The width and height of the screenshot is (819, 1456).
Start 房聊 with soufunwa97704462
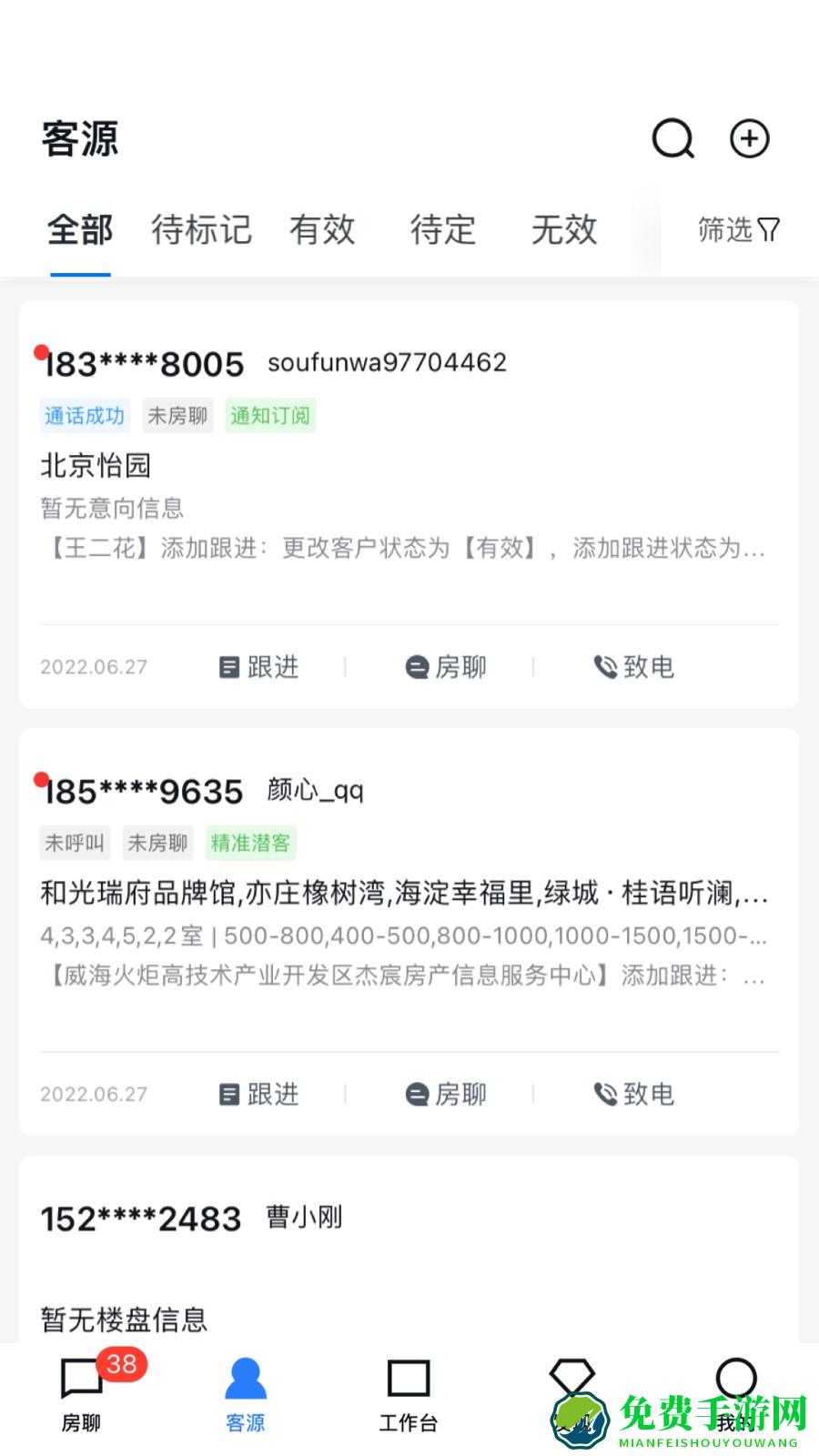tap(446, 667)
